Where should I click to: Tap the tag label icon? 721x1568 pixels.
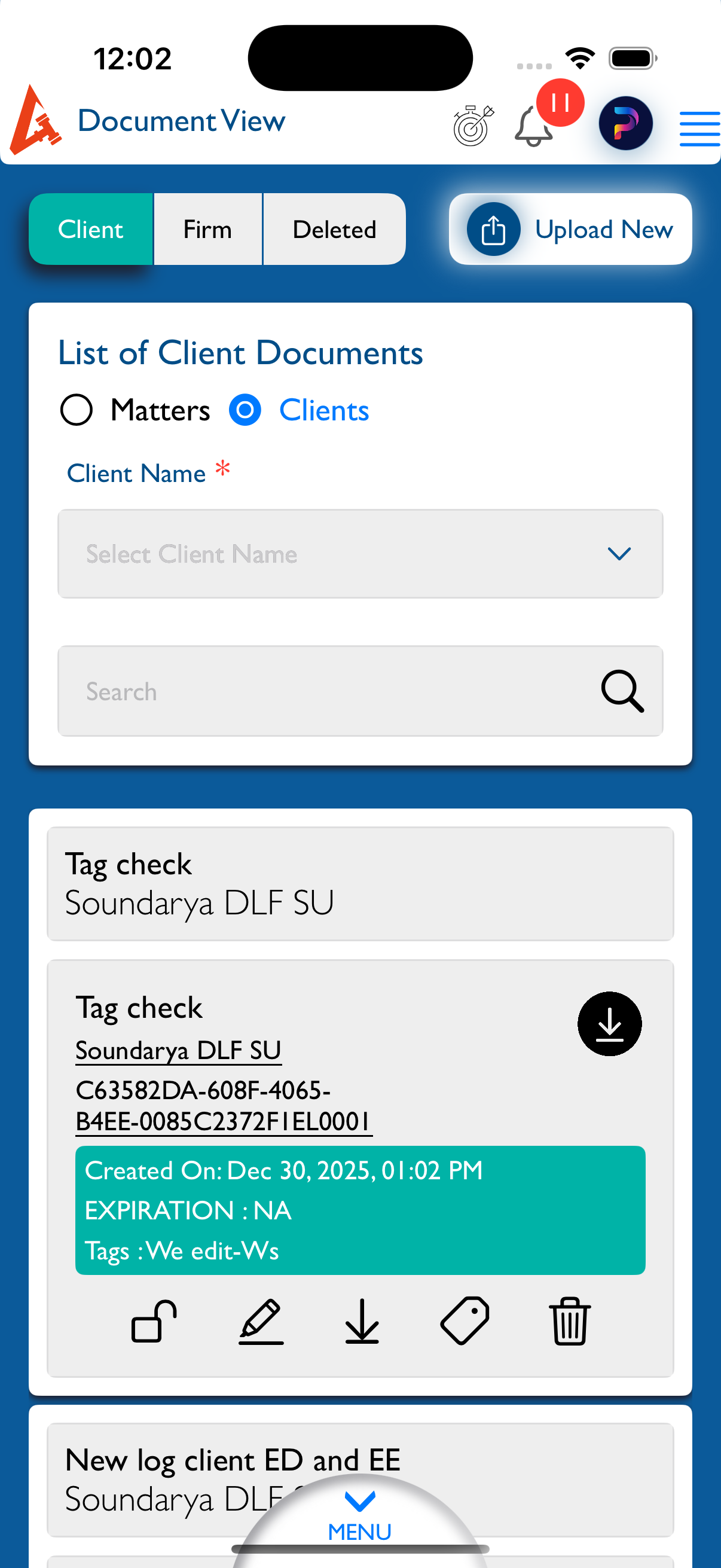[465, 1321]
